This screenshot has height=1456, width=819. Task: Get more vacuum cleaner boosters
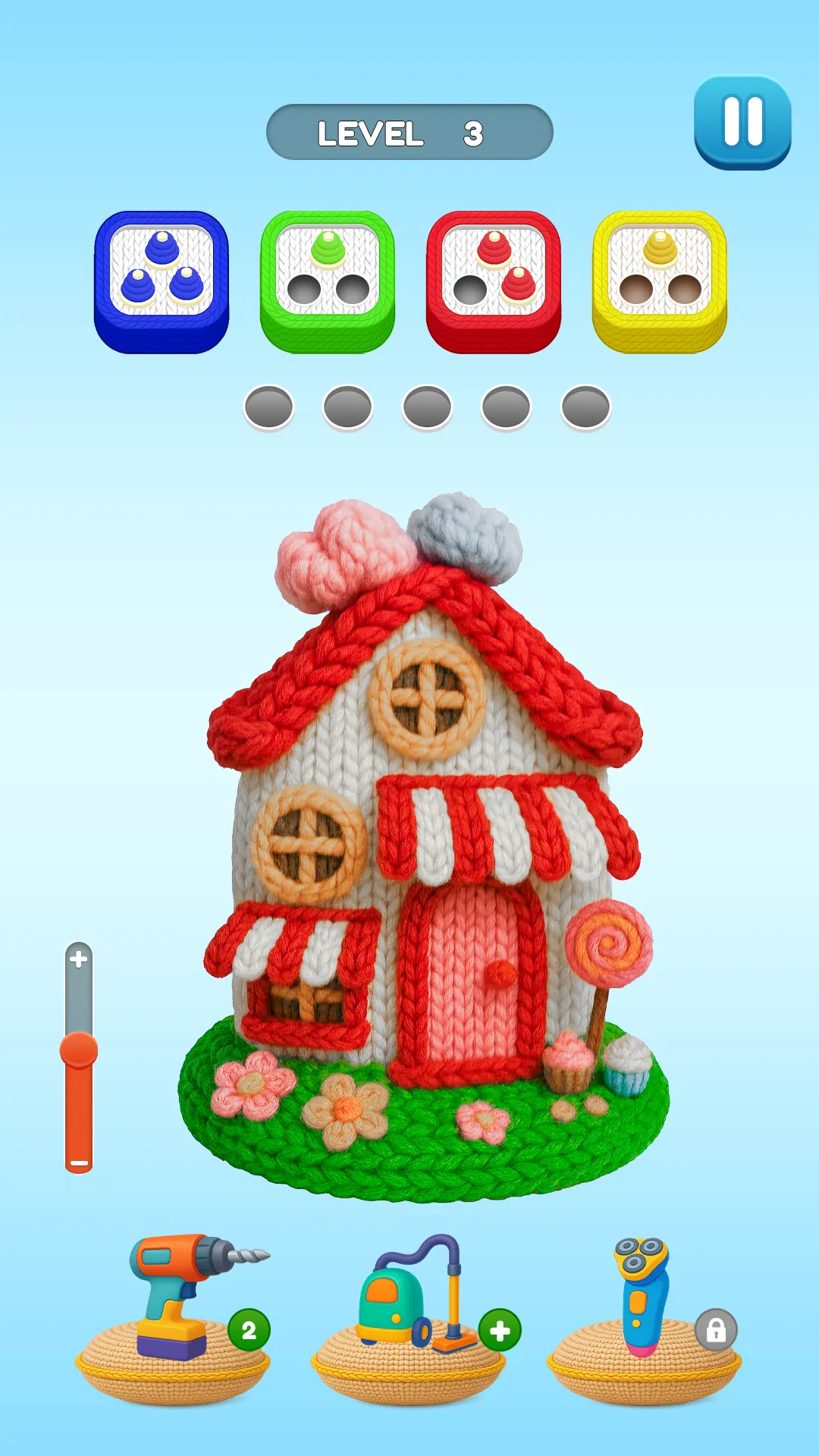coord(500,1330)
